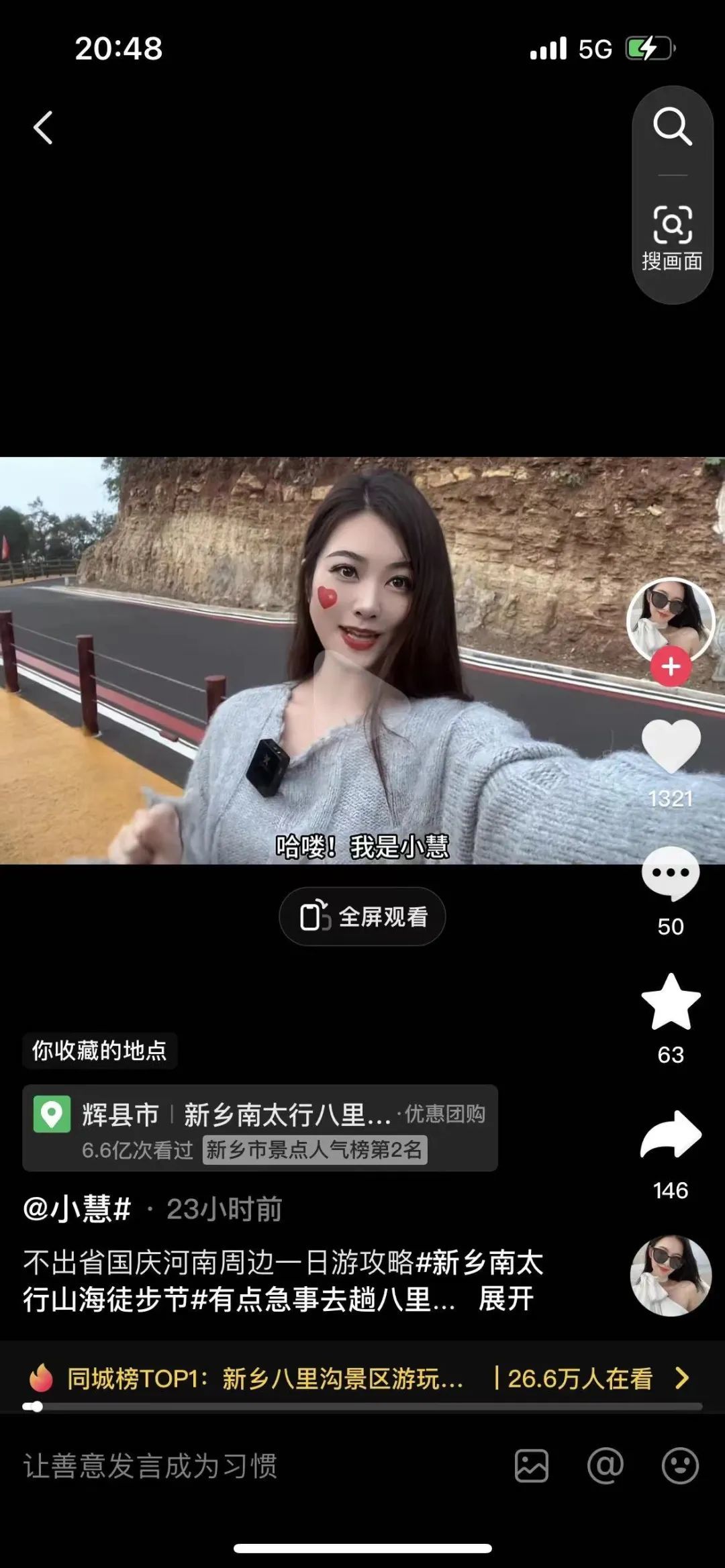Open the creator's profile avatar
725x1568 pixels.
[x=670, y=619]
